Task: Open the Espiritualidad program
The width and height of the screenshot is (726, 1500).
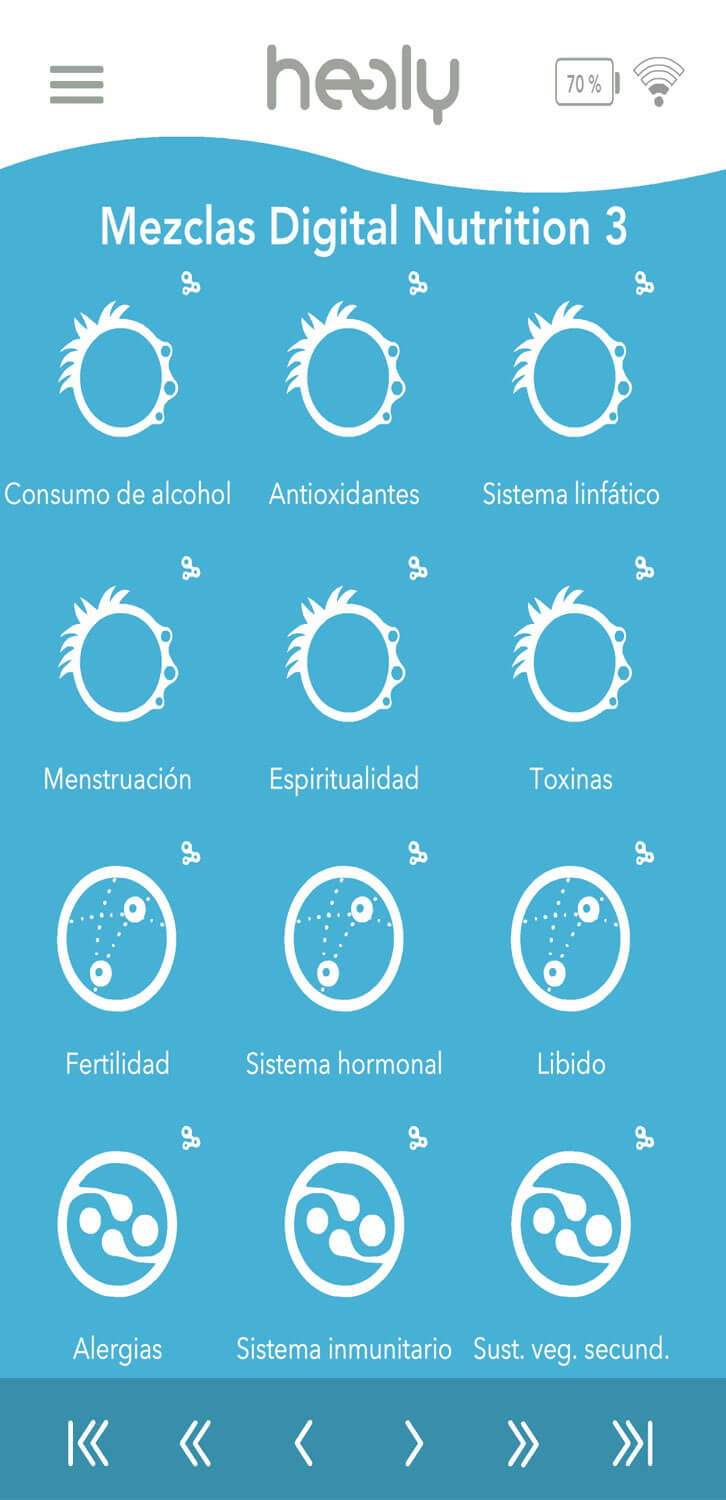Action: [x=344, y=658]
